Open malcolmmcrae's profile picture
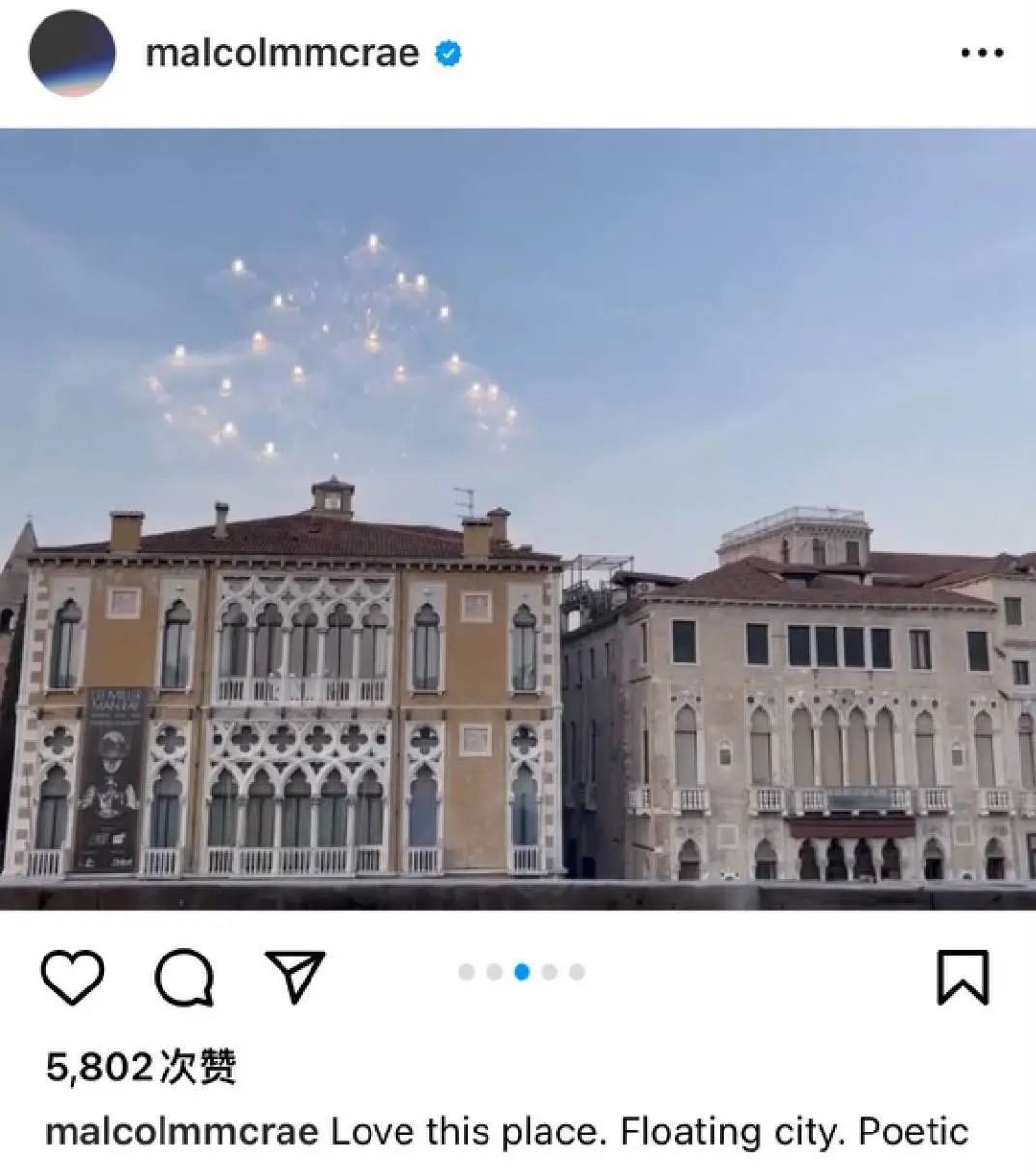1036x1176 pixels. tap(72, 53)
